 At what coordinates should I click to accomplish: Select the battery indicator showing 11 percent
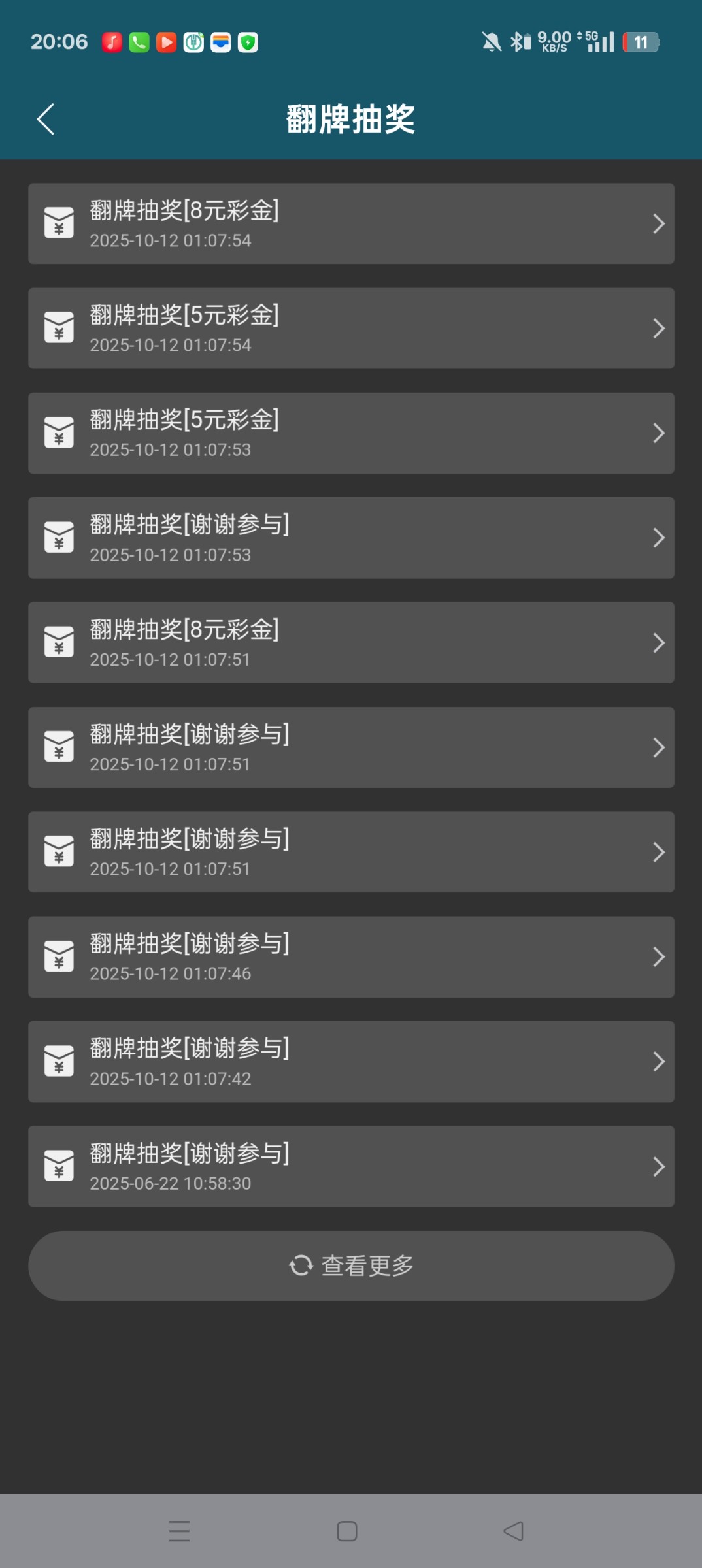click(641, 41)
